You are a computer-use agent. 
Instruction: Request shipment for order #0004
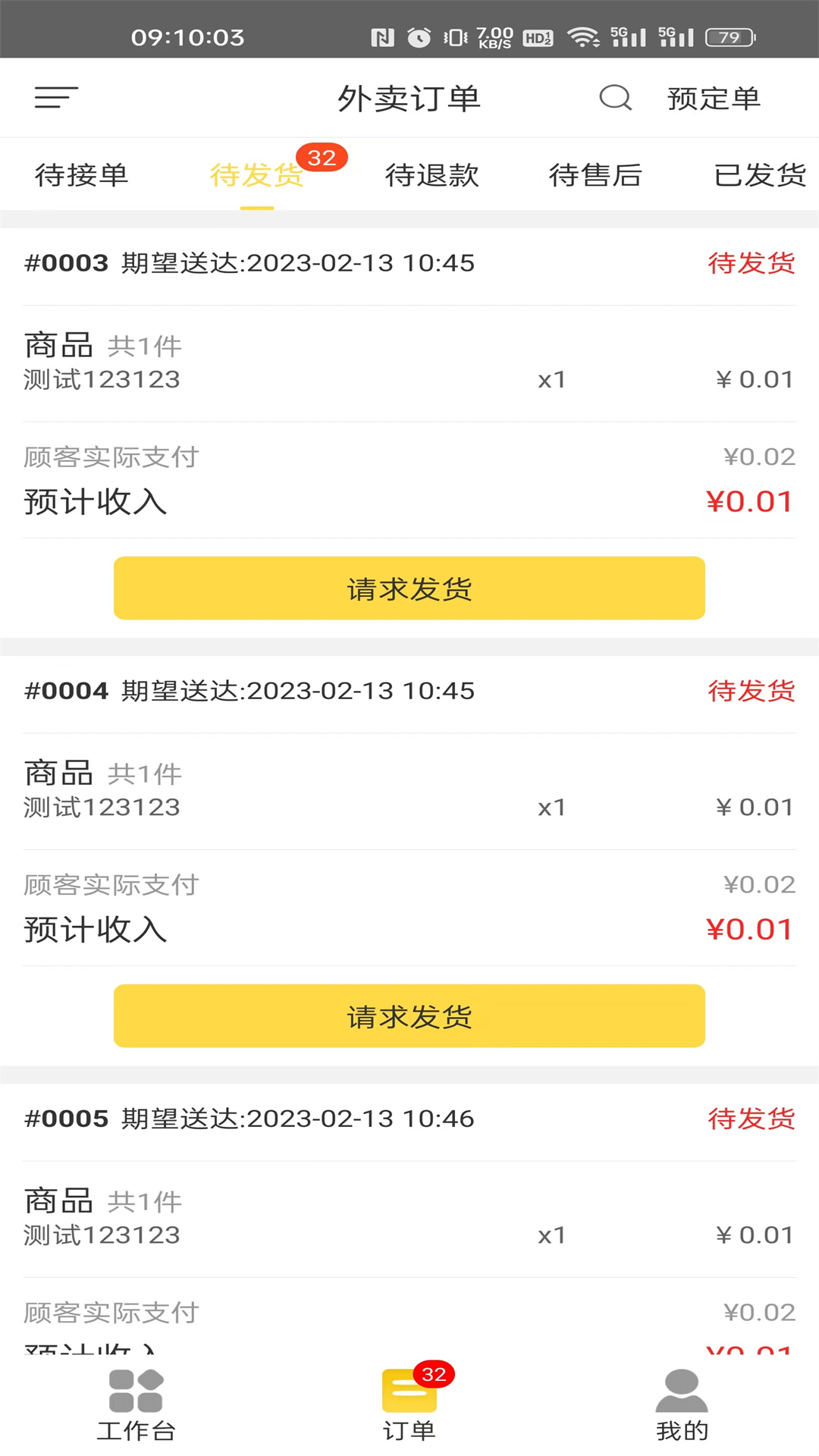pyautogui.click(x=409, y=1016)
